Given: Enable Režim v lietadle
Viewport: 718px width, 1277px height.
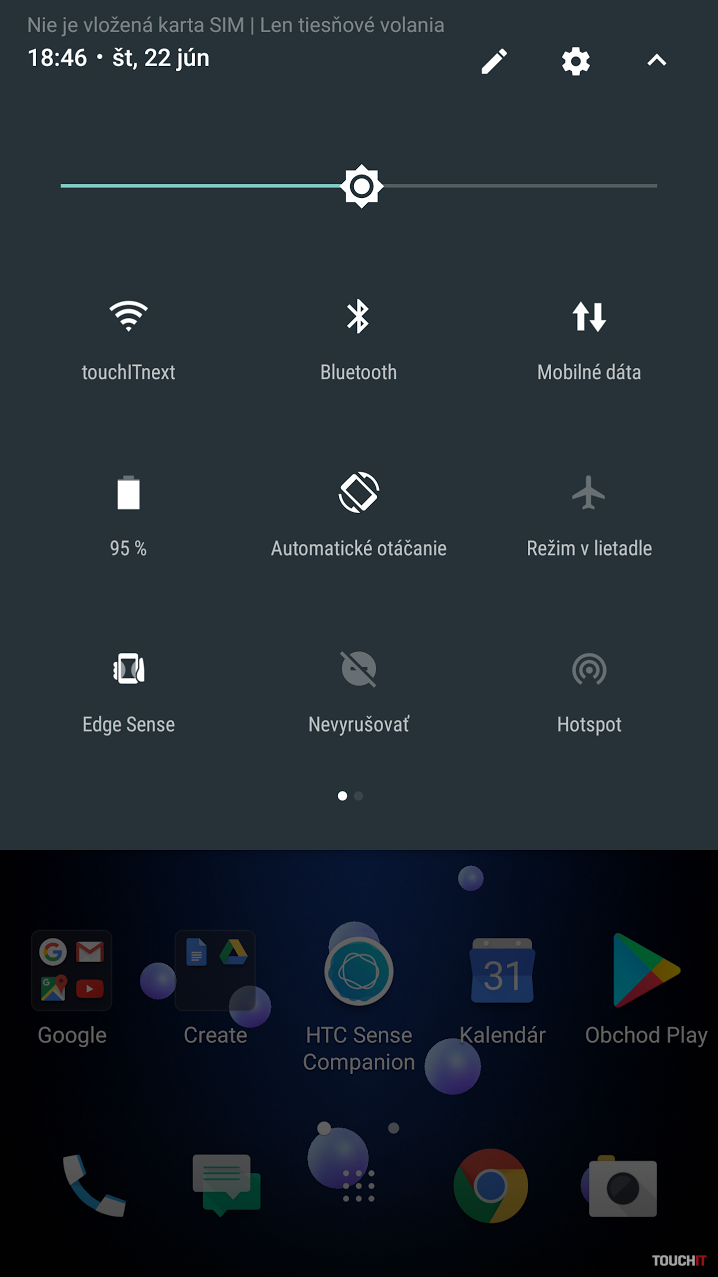Looking at the screenshot, I should (589, 495).
